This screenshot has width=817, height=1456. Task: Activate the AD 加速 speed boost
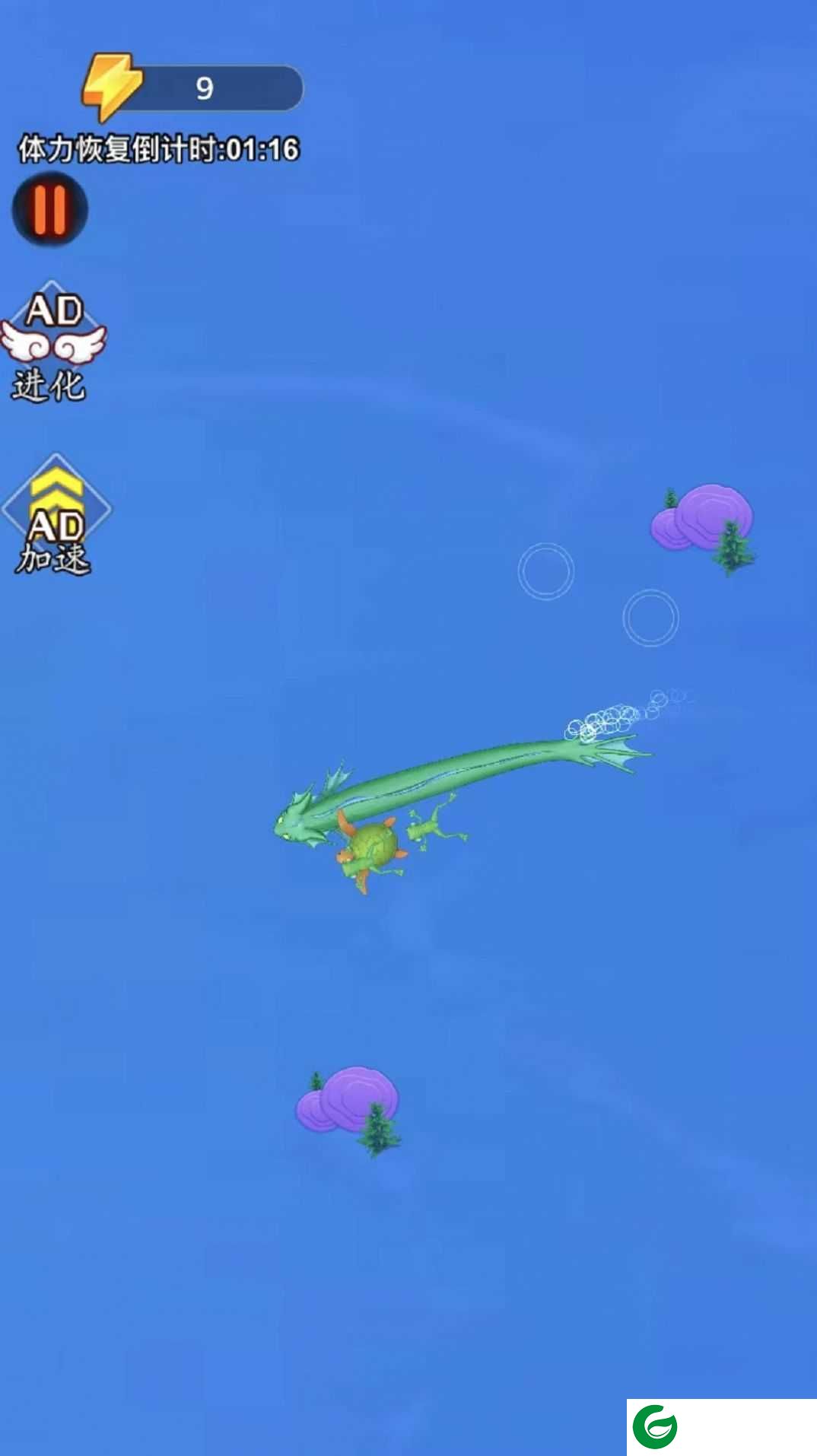point(56,515)
